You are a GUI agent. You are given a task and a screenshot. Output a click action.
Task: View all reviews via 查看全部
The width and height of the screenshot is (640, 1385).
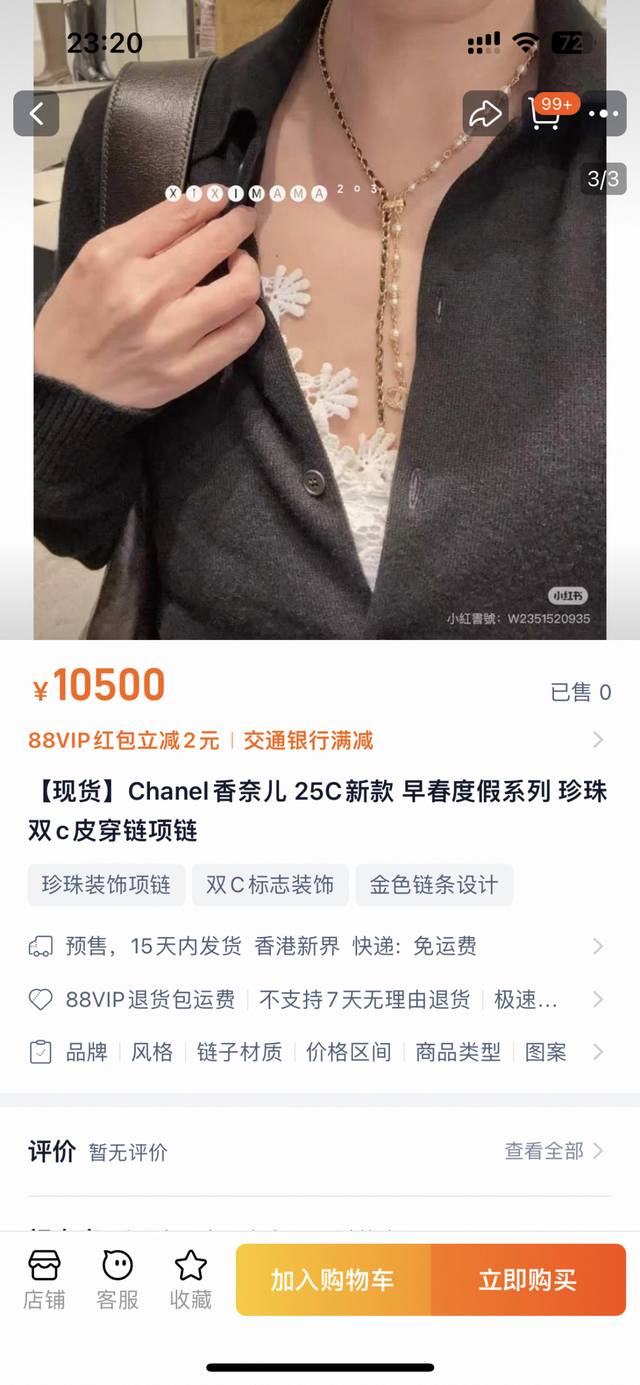[x=553, y=1151]
